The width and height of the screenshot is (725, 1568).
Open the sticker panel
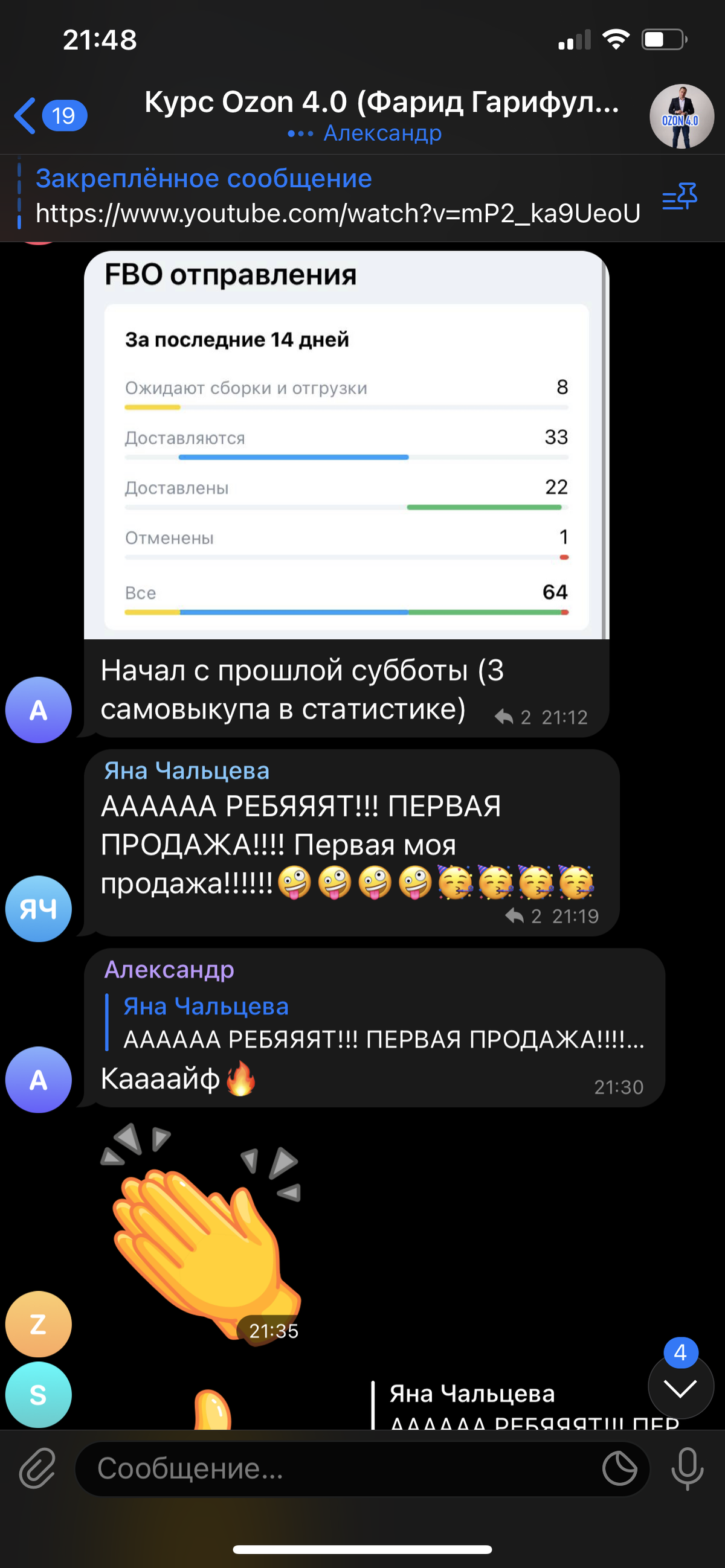619,1468
